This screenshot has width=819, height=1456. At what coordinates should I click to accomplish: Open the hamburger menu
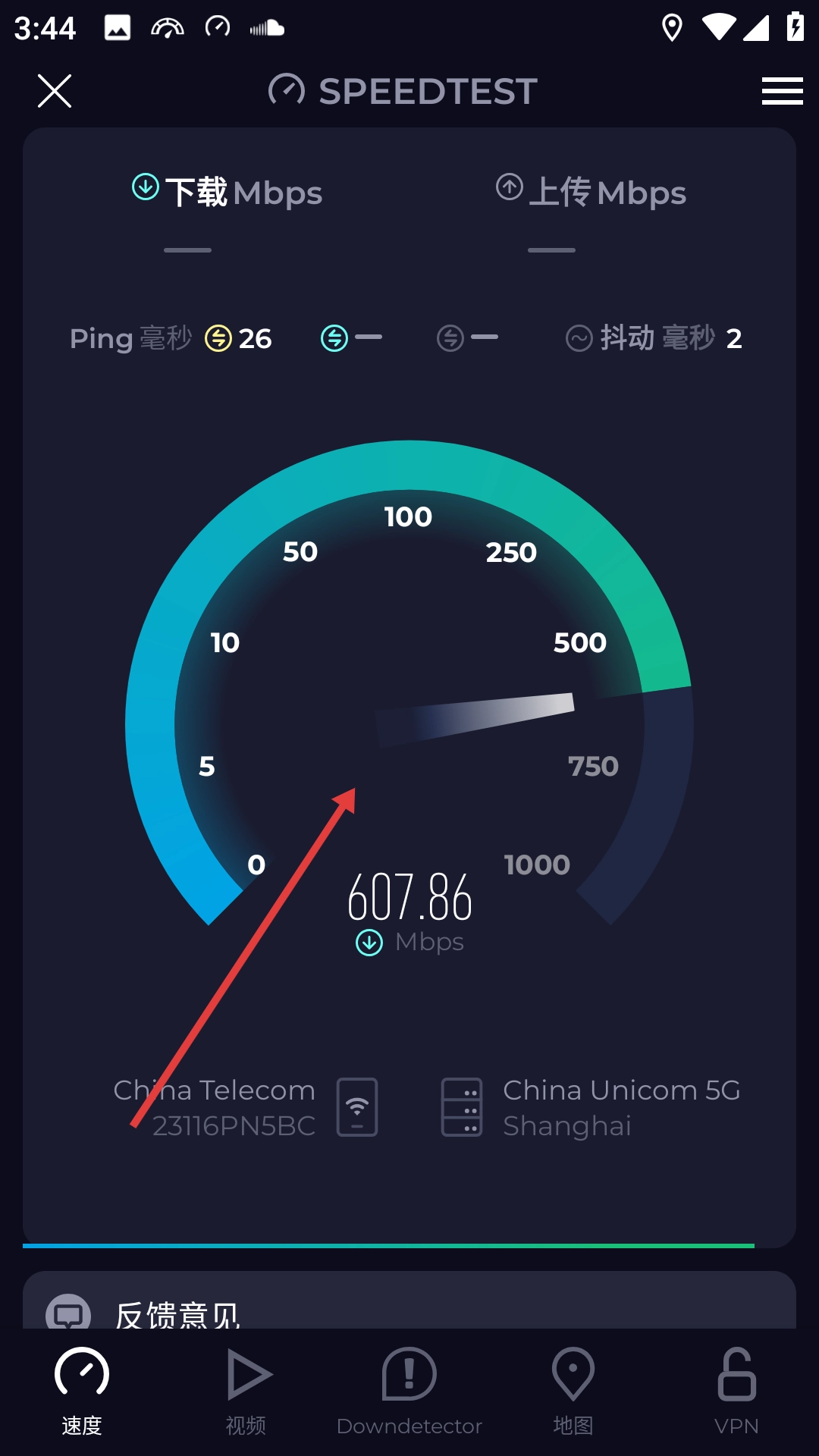[x=782, y=91]
